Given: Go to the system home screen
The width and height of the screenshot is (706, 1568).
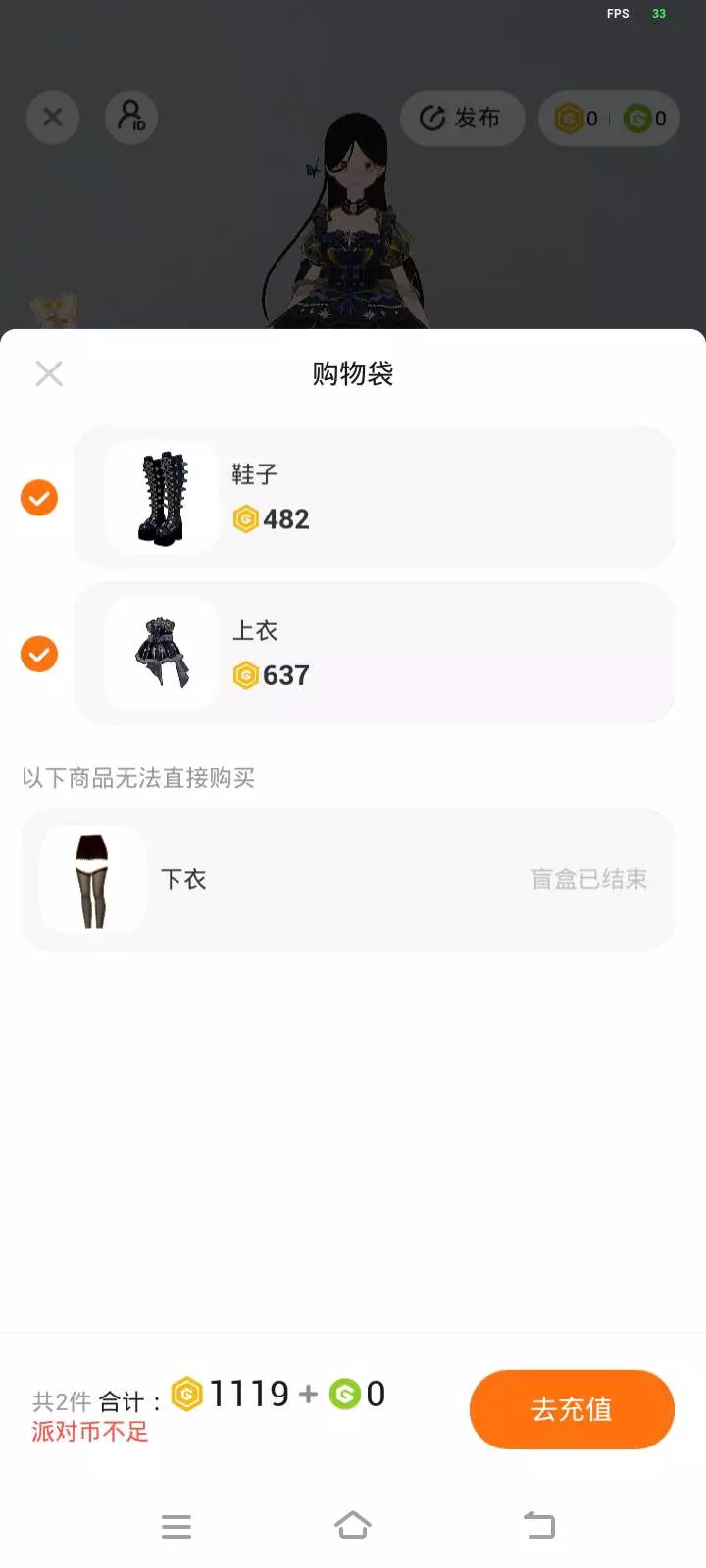Looking at the screenshot, I should (x=353, y=1525).
